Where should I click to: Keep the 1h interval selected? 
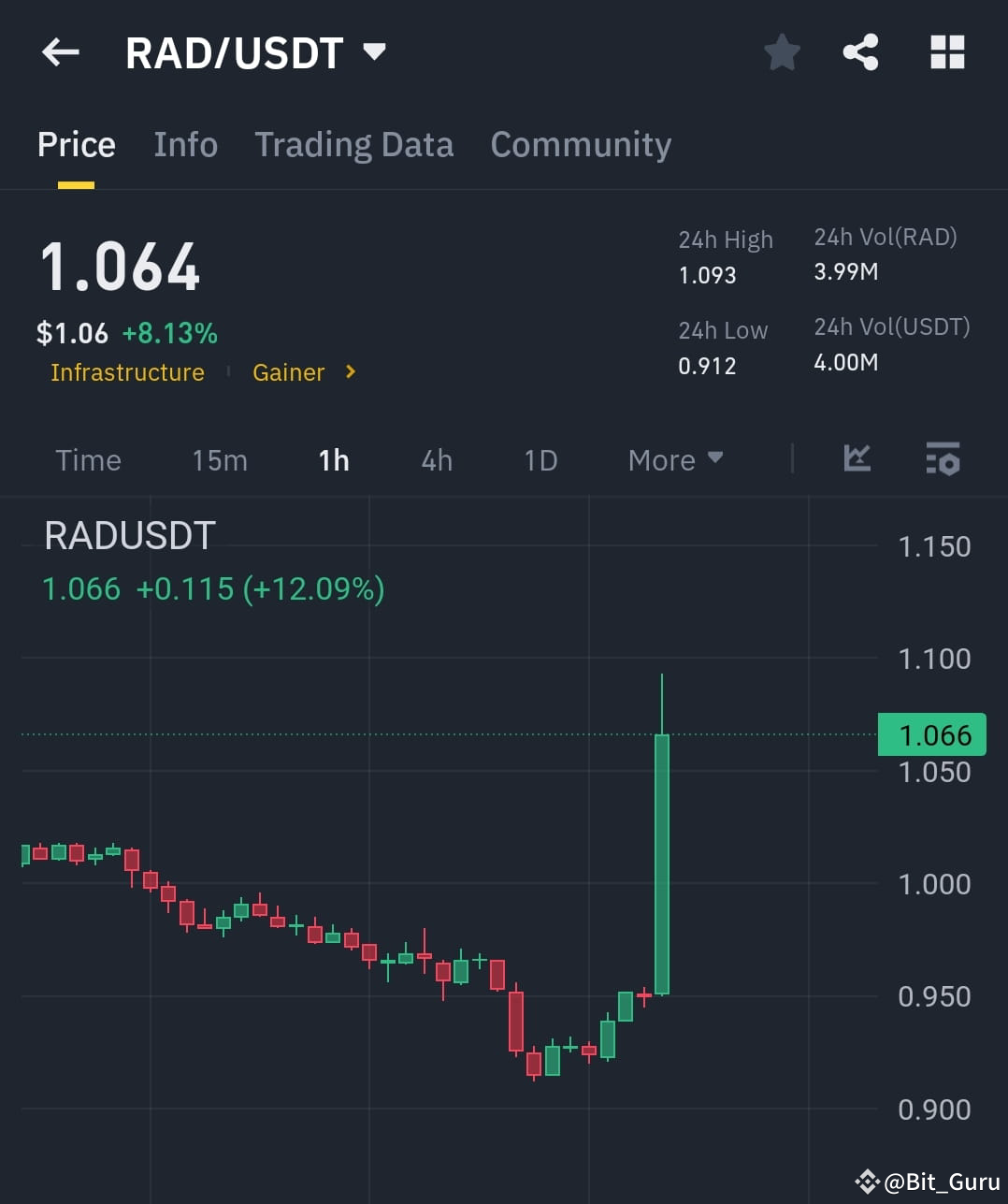coord(334,459)
